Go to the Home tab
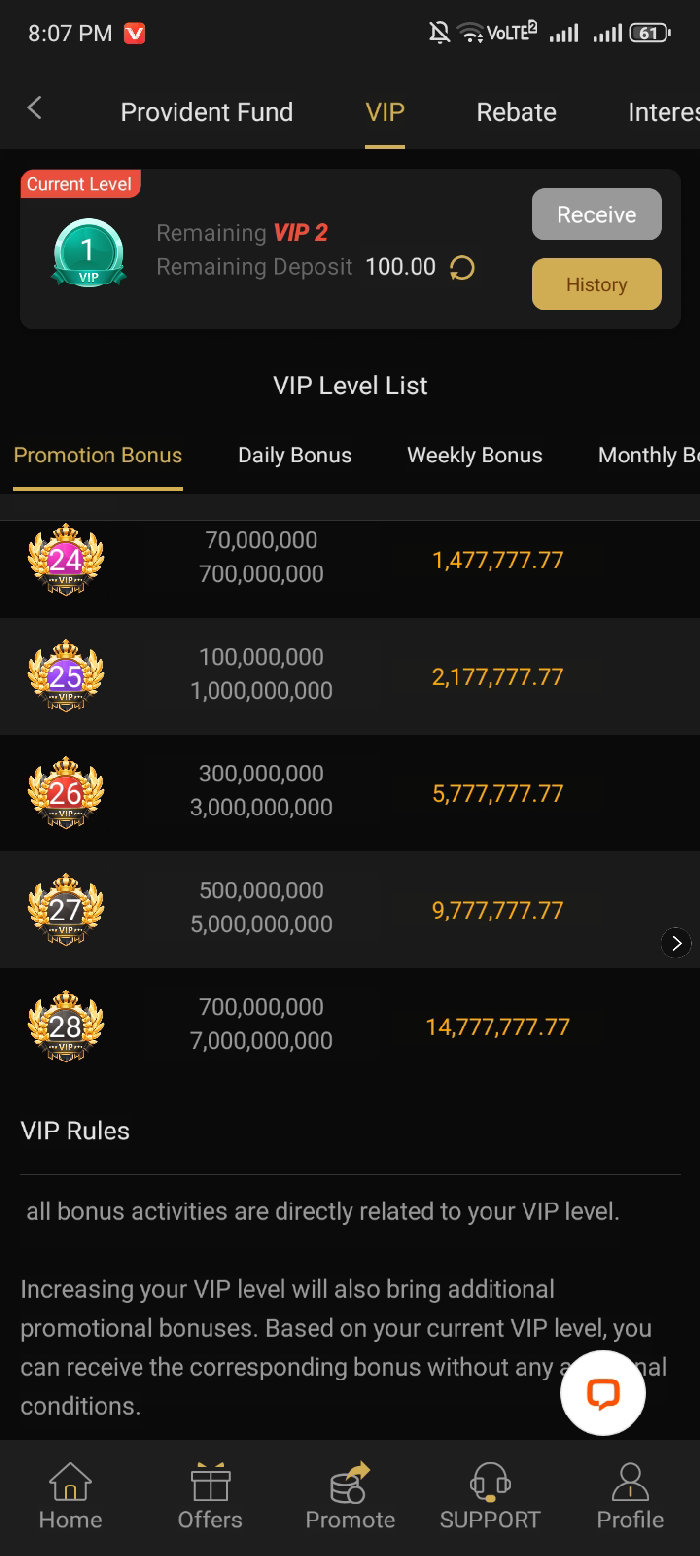This screenshot has width=700, height=1556. tap(70, 1496)
